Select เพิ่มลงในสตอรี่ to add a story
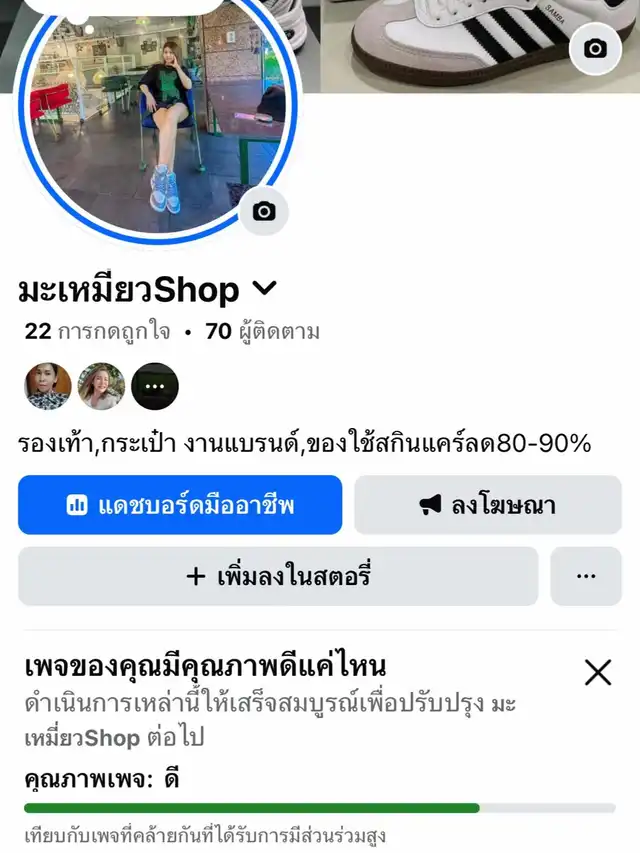 [x=278, y=576]
